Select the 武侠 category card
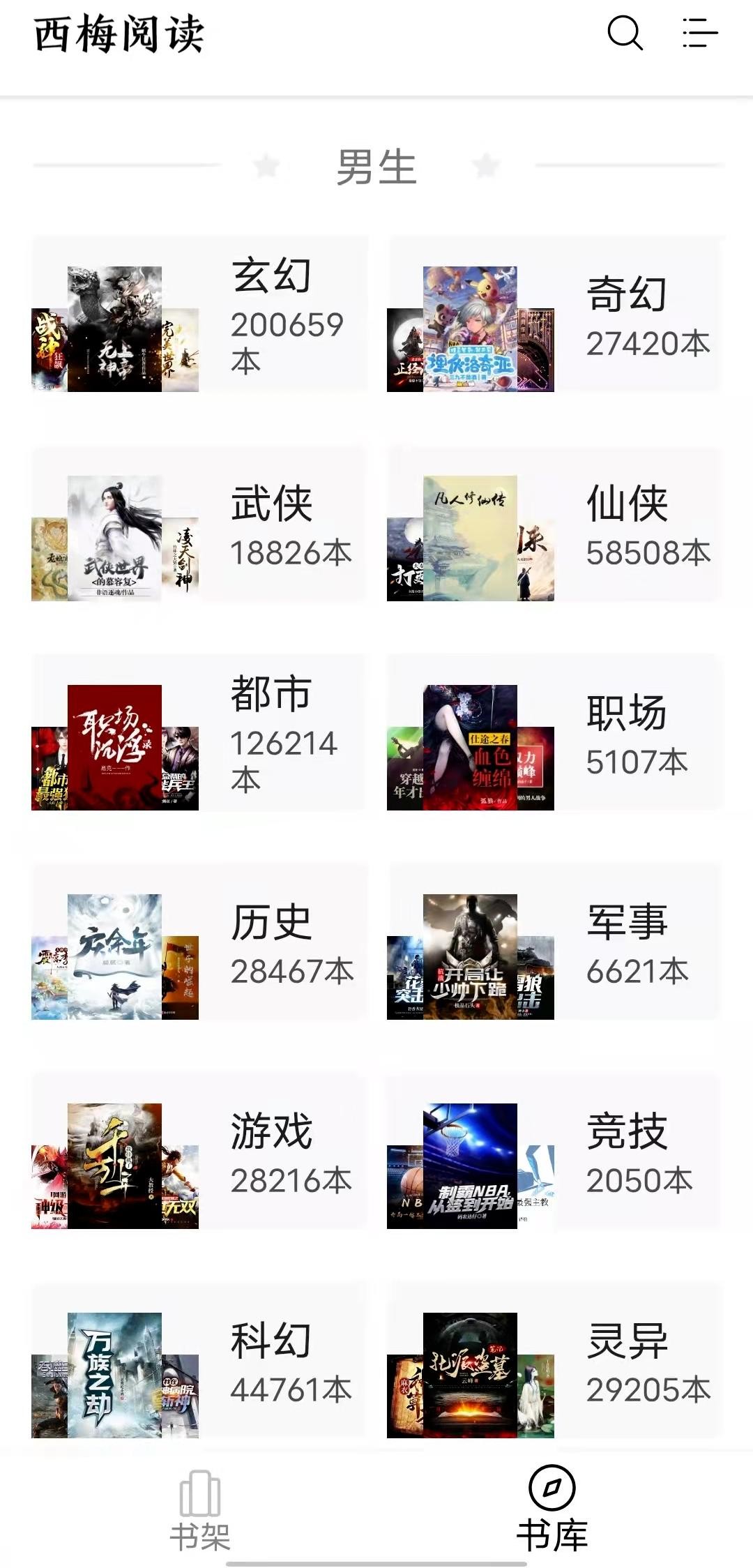Viewport: 753px width, 1568px height. coord(199,525)
